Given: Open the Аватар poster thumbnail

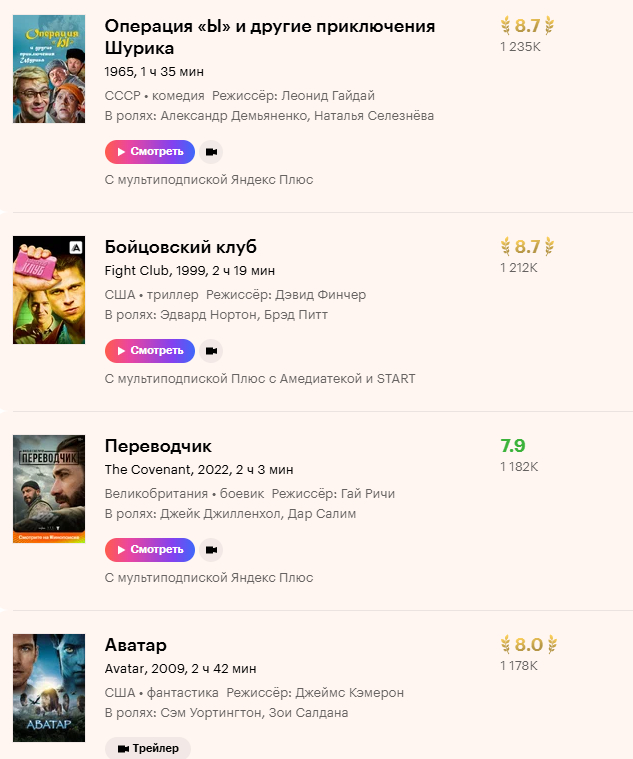Looking at the screenshot, I should pyautogui.click(x=48, y=687).
